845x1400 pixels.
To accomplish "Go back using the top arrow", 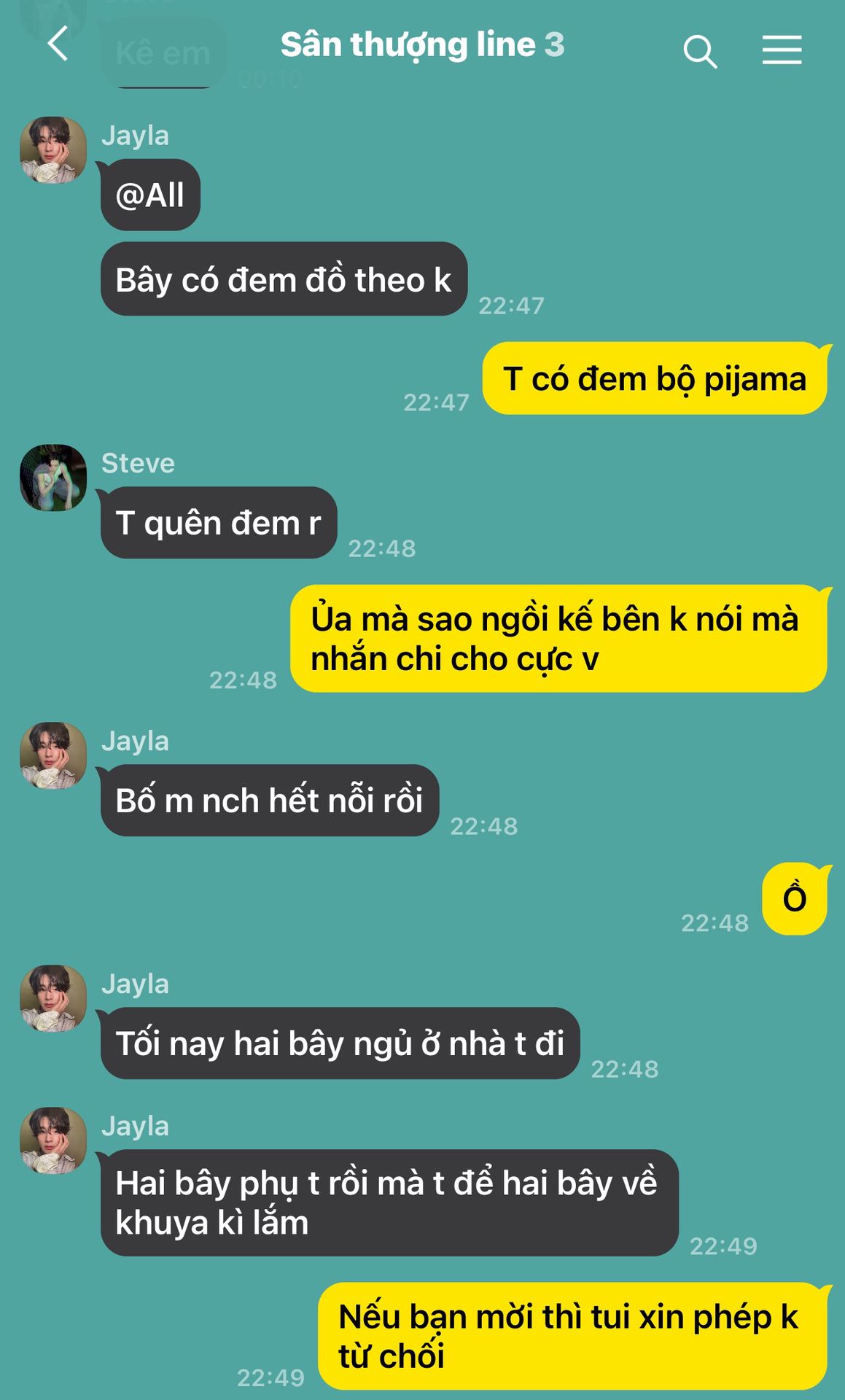I will pos(58,44).
